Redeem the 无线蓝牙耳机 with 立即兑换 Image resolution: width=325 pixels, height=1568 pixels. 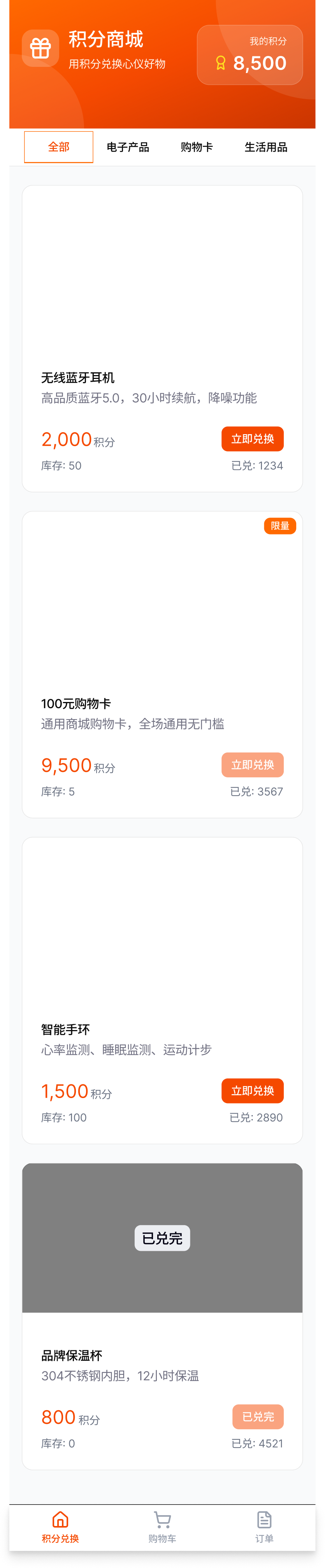(x=252, y=439)
